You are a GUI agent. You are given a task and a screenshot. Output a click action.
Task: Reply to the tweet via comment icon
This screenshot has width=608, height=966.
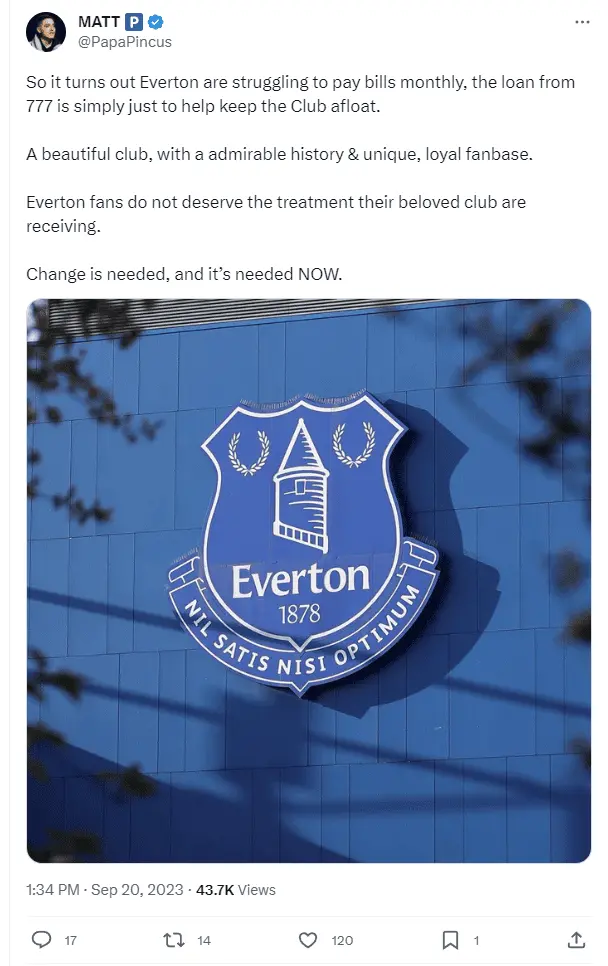click(42, 940)
